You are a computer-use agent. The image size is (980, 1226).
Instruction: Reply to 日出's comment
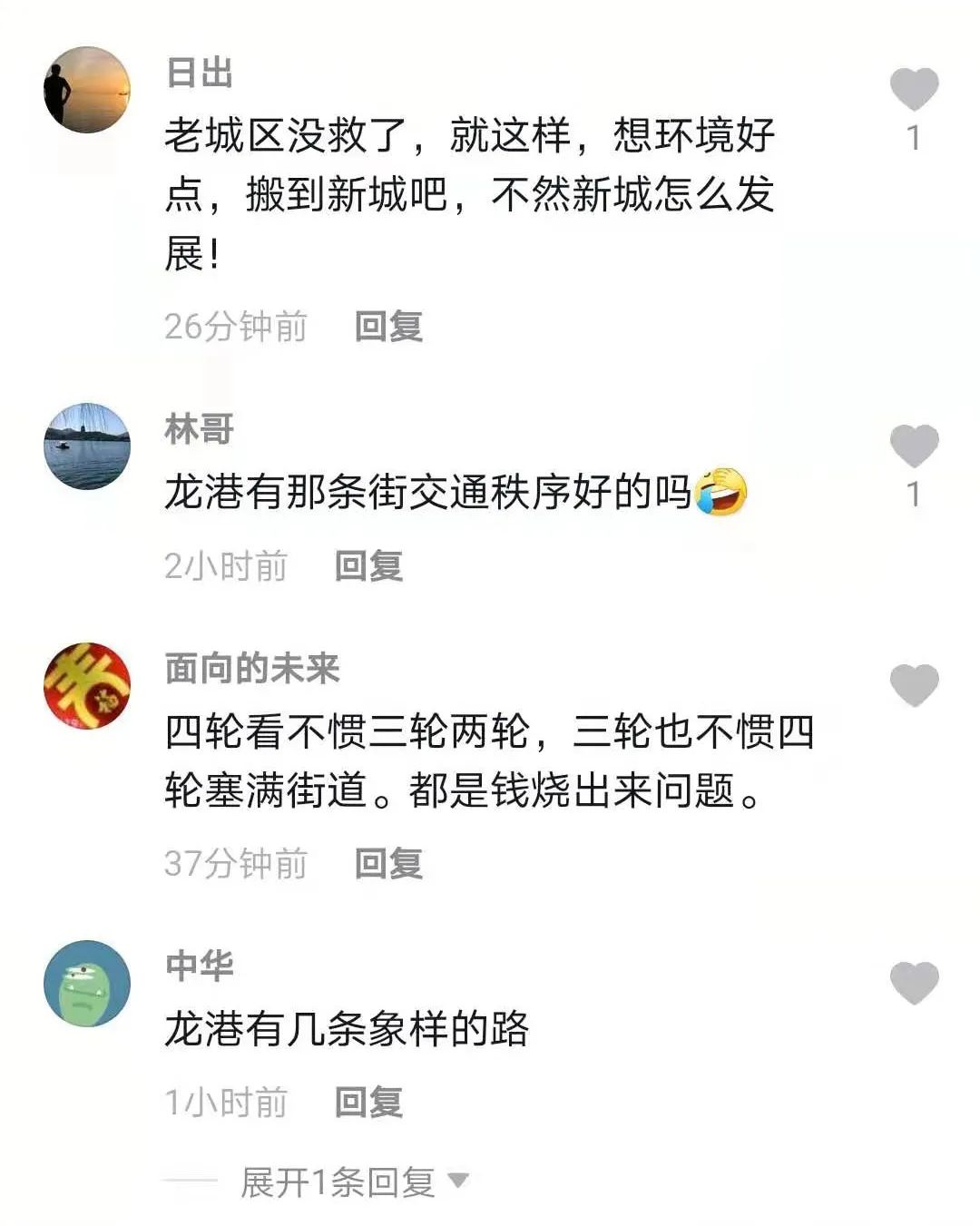[388, 327]
